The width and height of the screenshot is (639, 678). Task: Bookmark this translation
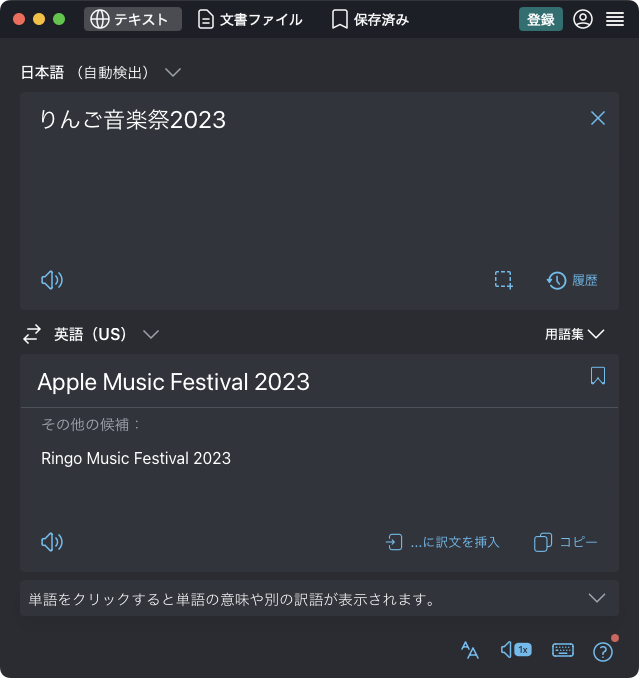[x=598, y=376]
